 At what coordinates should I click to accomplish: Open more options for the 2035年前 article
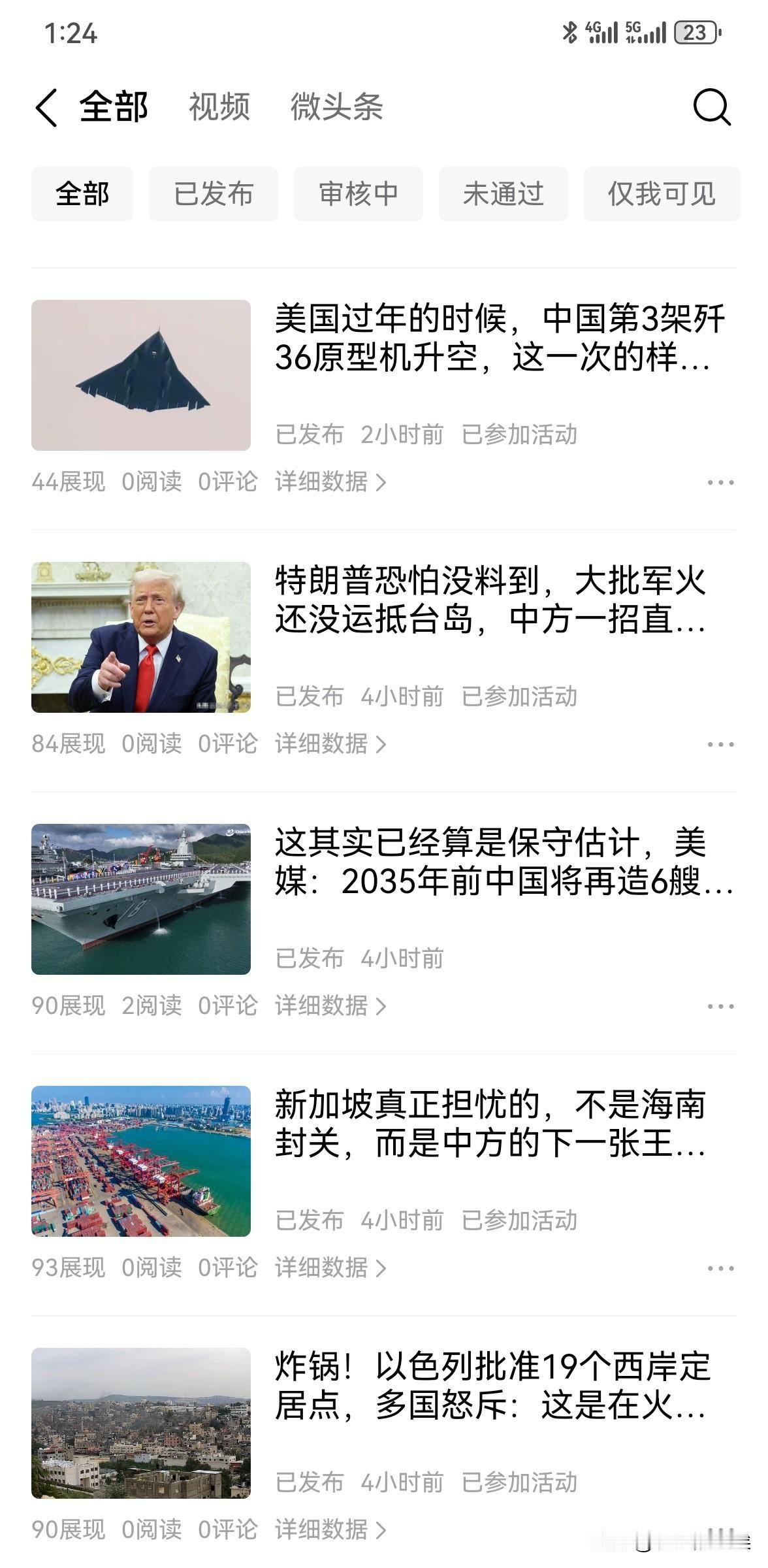coord(720,1007)
